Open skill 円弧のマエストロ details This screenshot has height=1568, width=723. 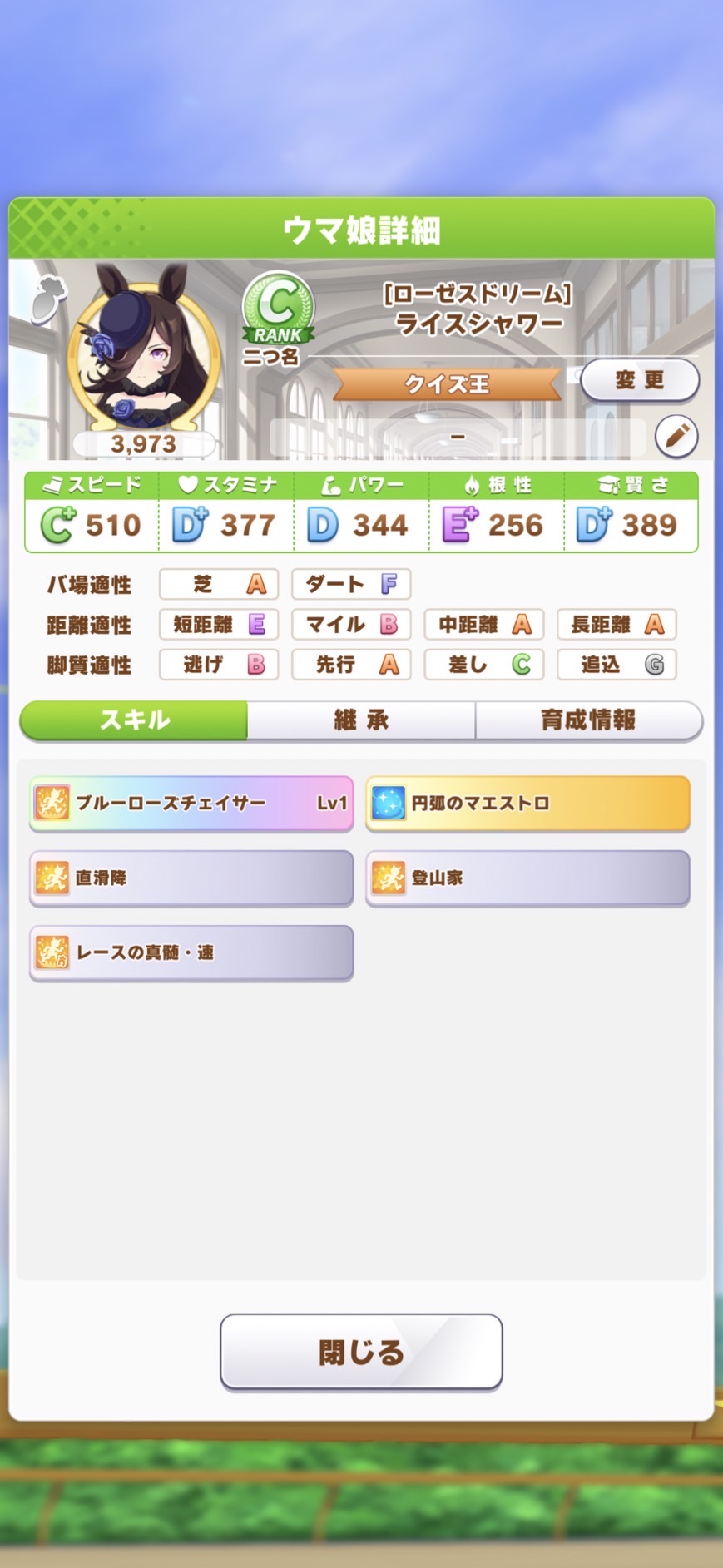(527, 804)
